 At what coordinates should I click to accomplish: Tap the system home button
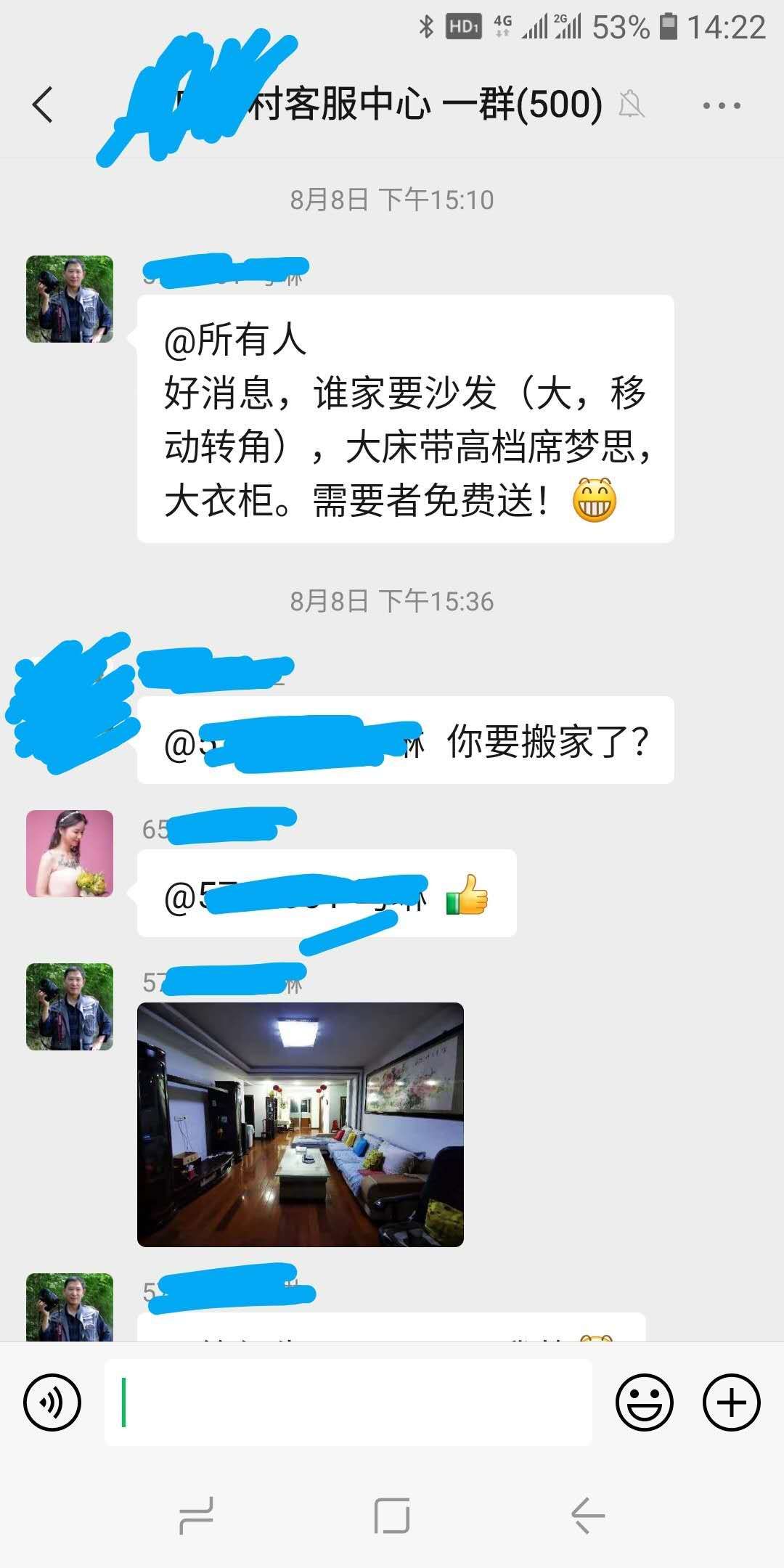[x=392, y=1516]
